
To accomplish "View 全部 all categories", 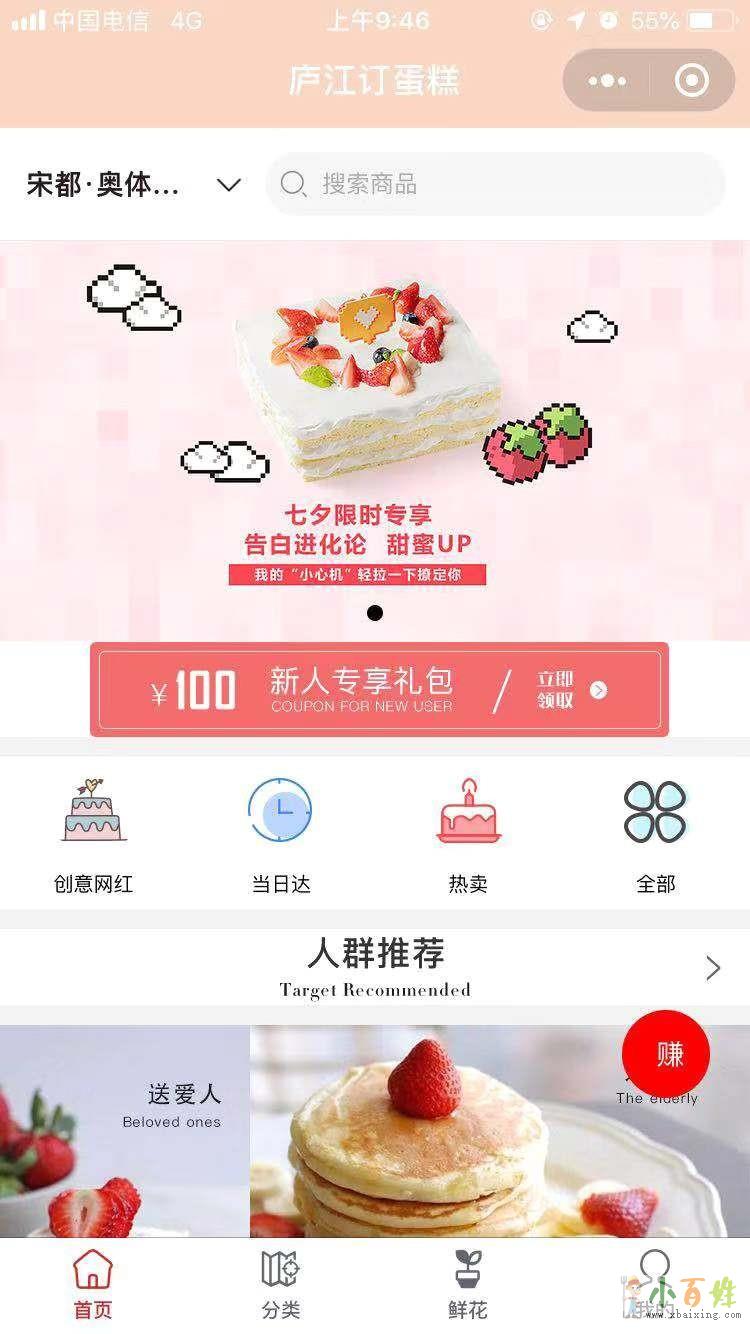I will point(656,835).
